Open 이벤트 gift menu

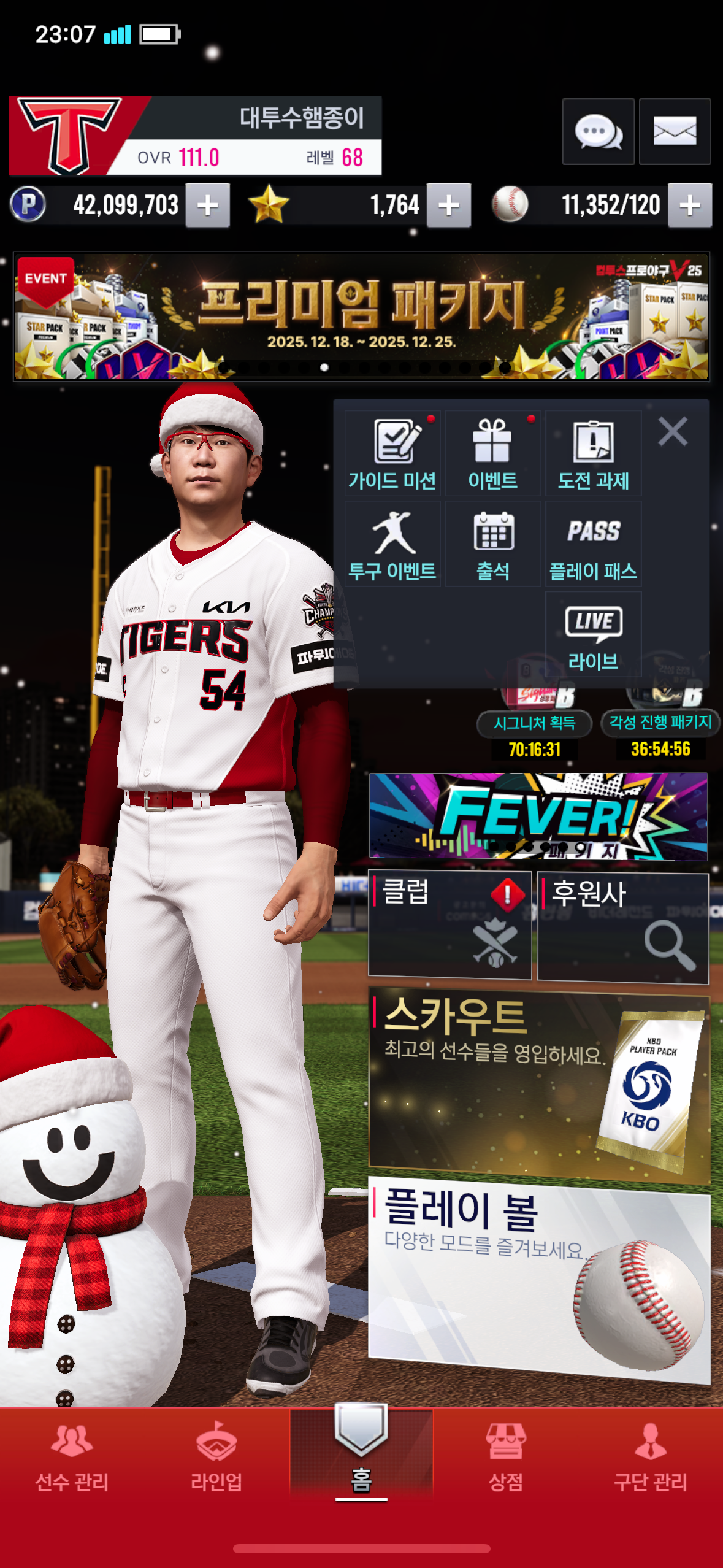492,454
